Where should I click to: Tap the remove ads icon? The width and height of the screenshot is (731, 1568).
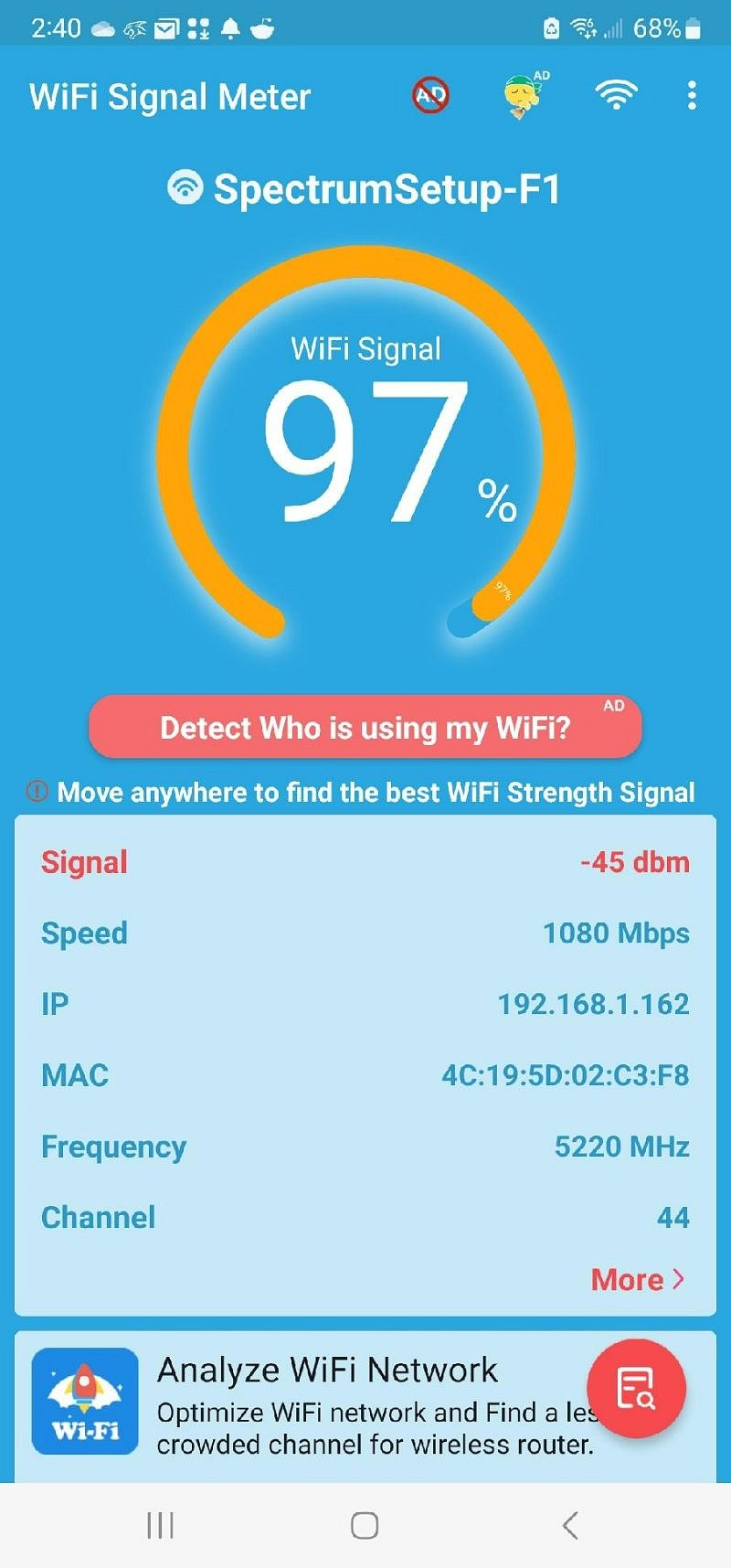[x=430, y=95]
